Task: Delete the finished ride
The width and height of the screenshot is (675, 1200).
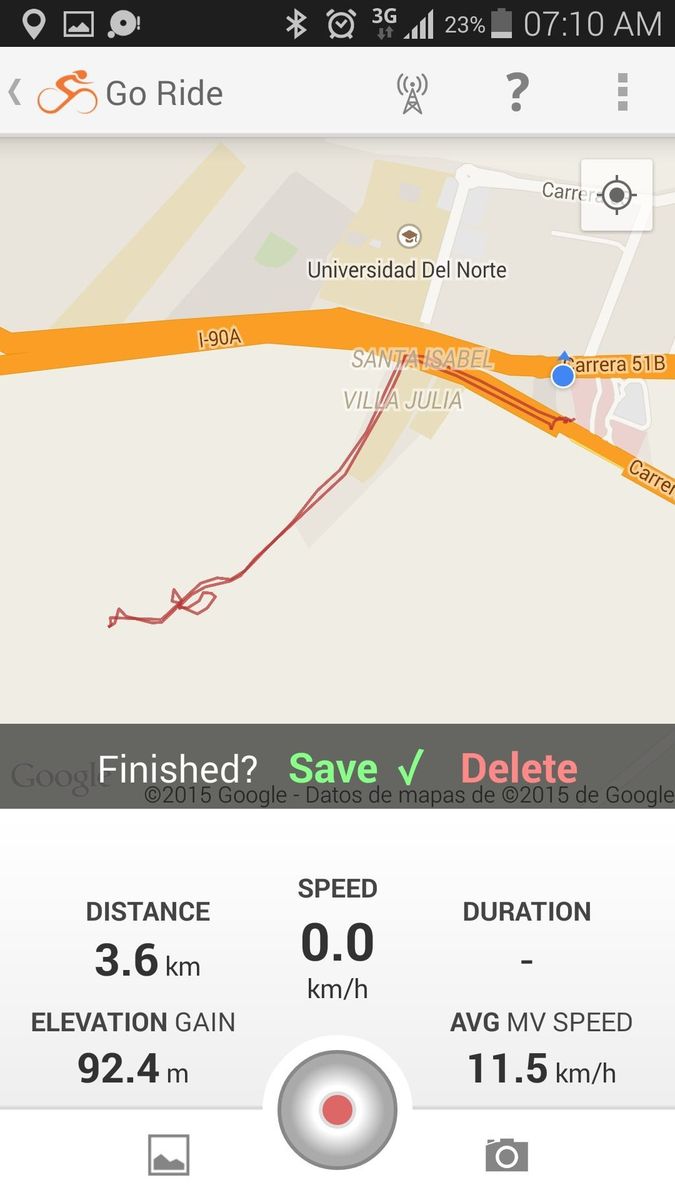Action: [x=519, y=768]
